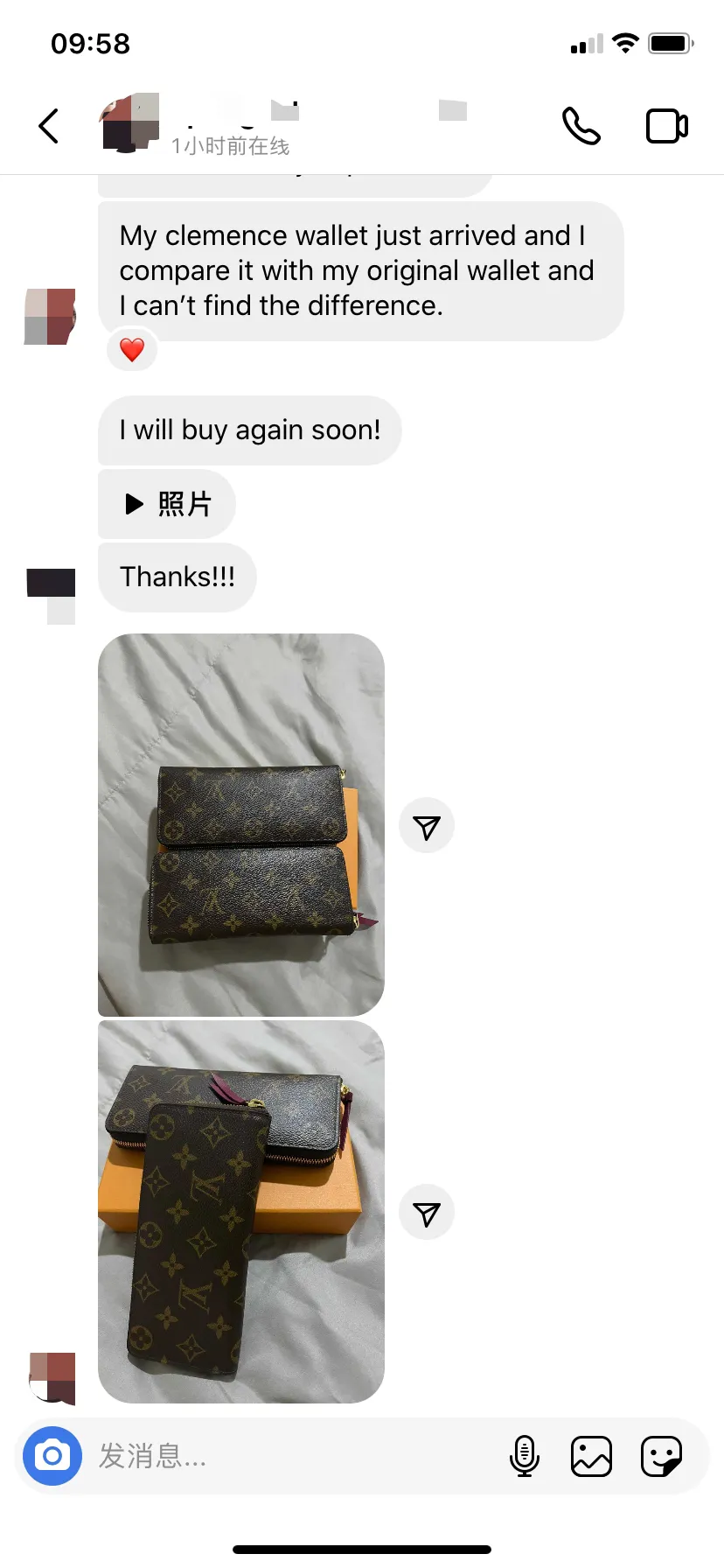724x1568 pixels.
Task: Open the camera from message bar
Action: pyautogui.click(x=52, y=1456)
